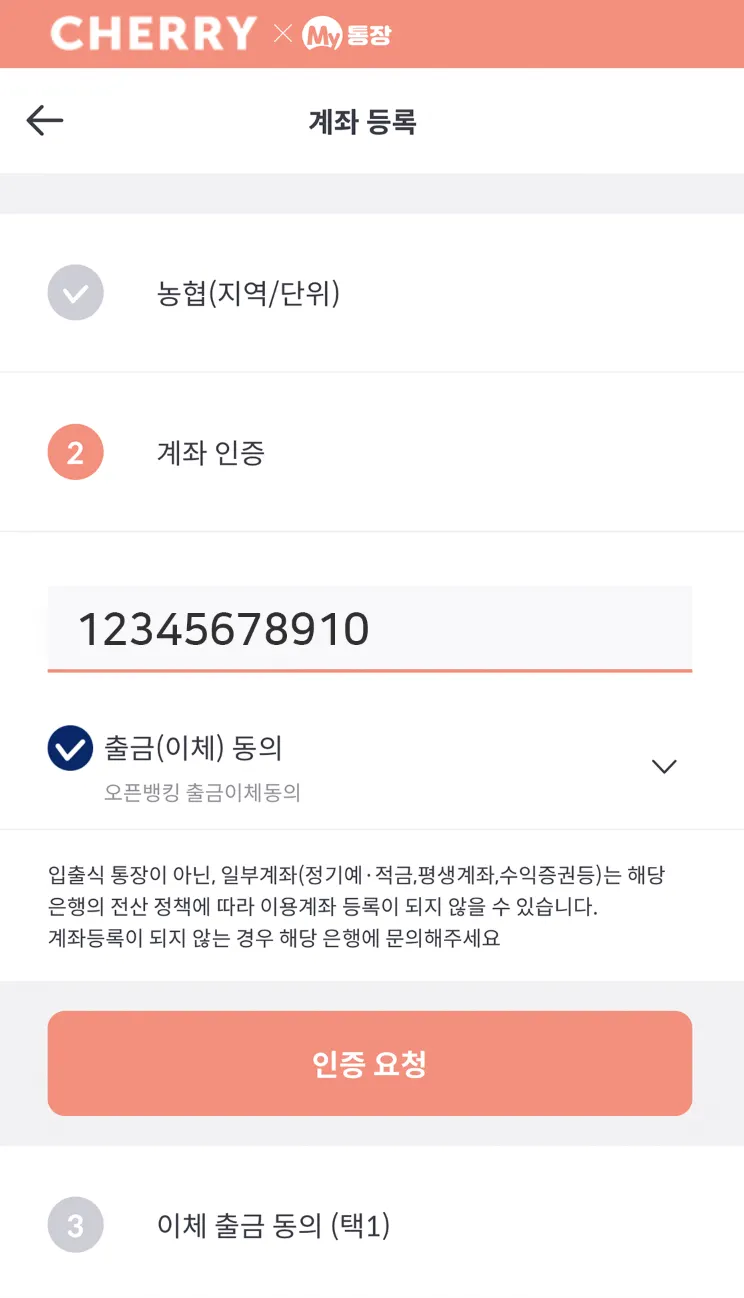
Task: Tap the account number input field
Action: [x=369, y=629]
